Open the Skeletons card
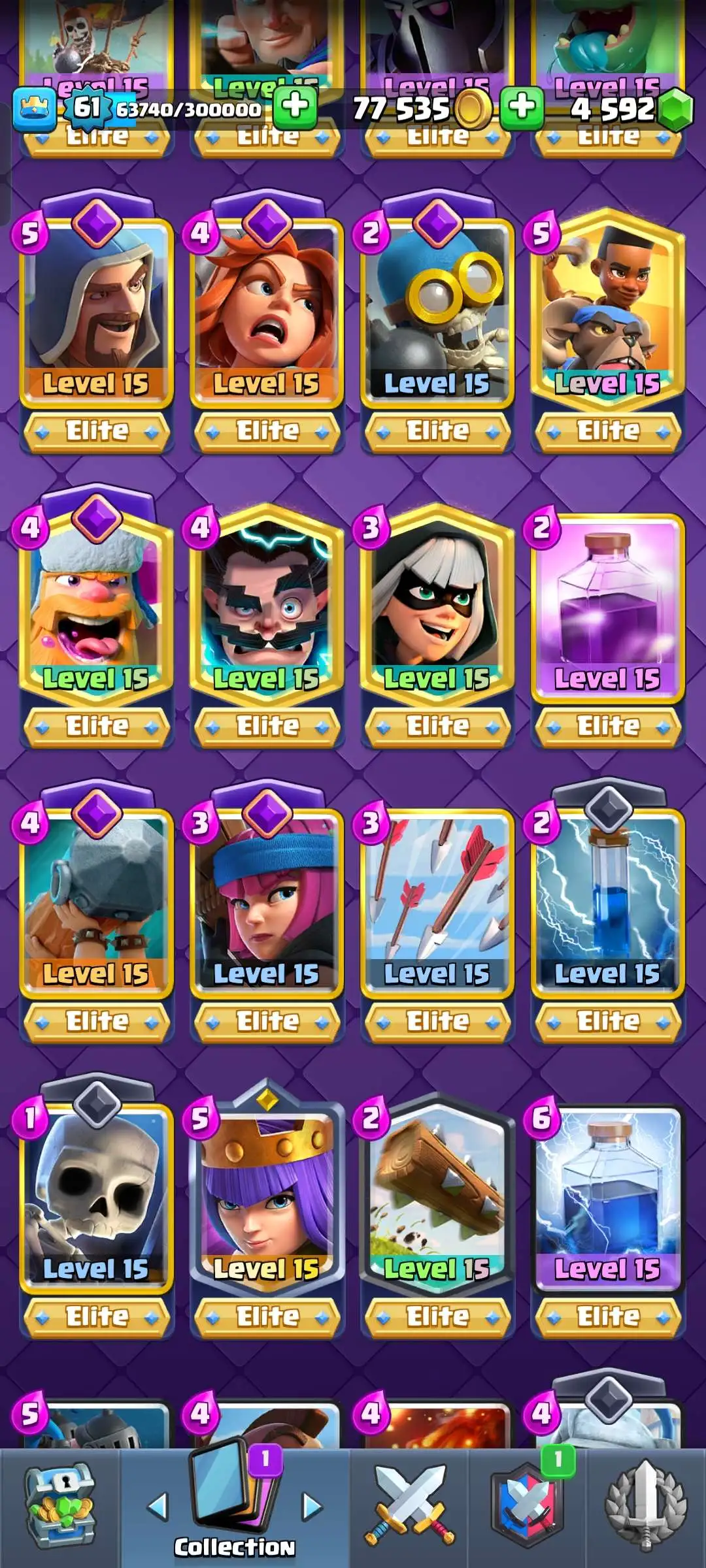 click(x=97, y=1192)
